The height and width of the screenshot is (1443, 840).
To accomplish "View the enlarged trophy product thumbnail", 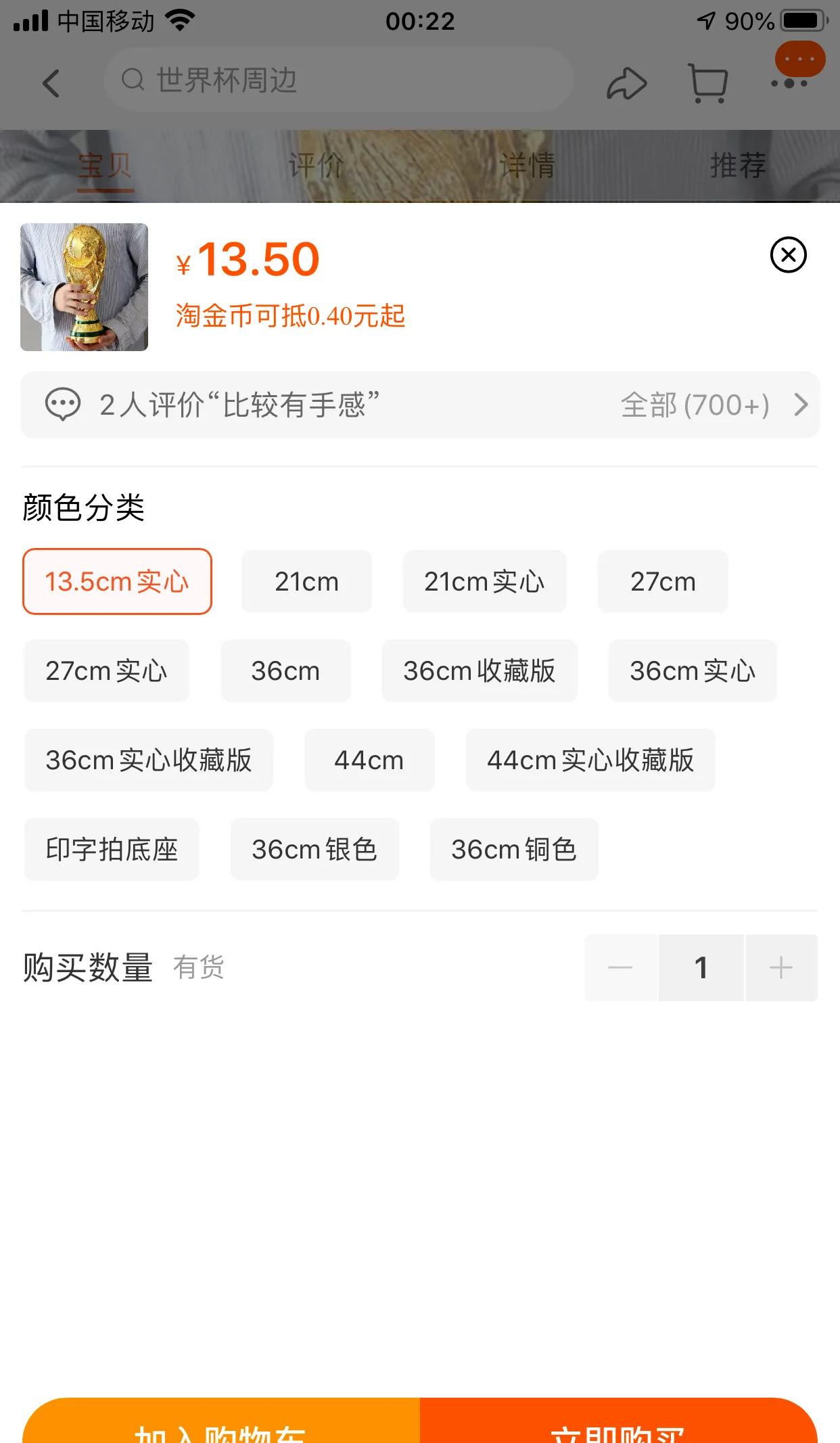I will tap(84, 287).
